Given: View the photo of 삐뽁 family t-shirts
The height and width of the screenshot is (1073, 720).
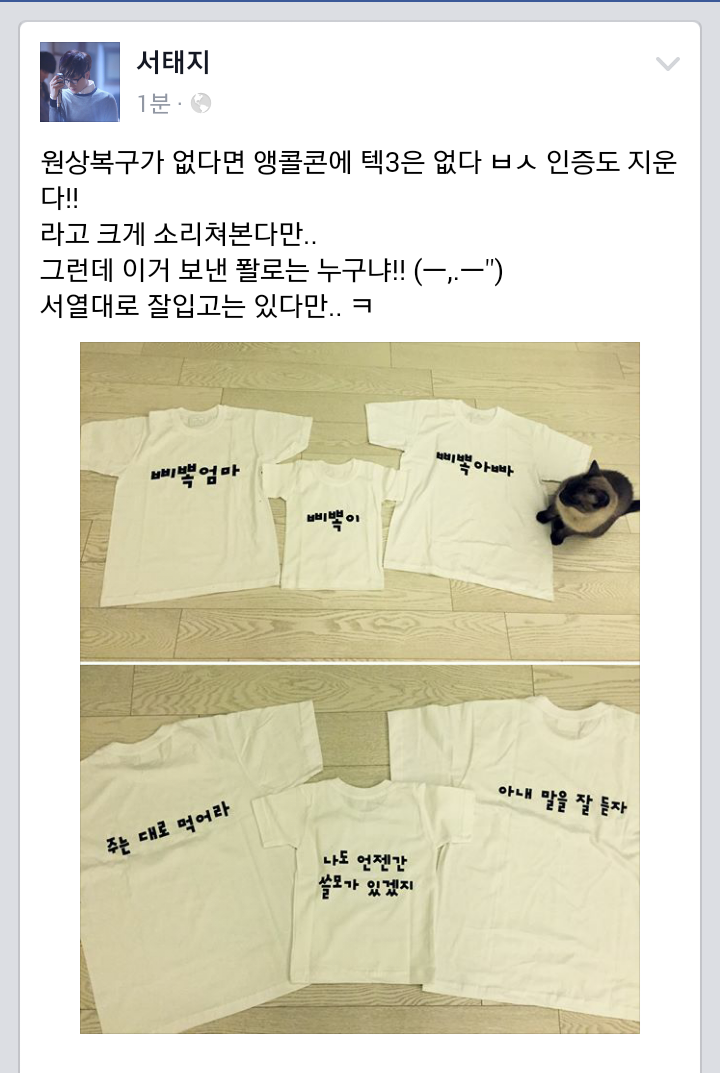Looking at the screenshot, I should coord(360,501).
